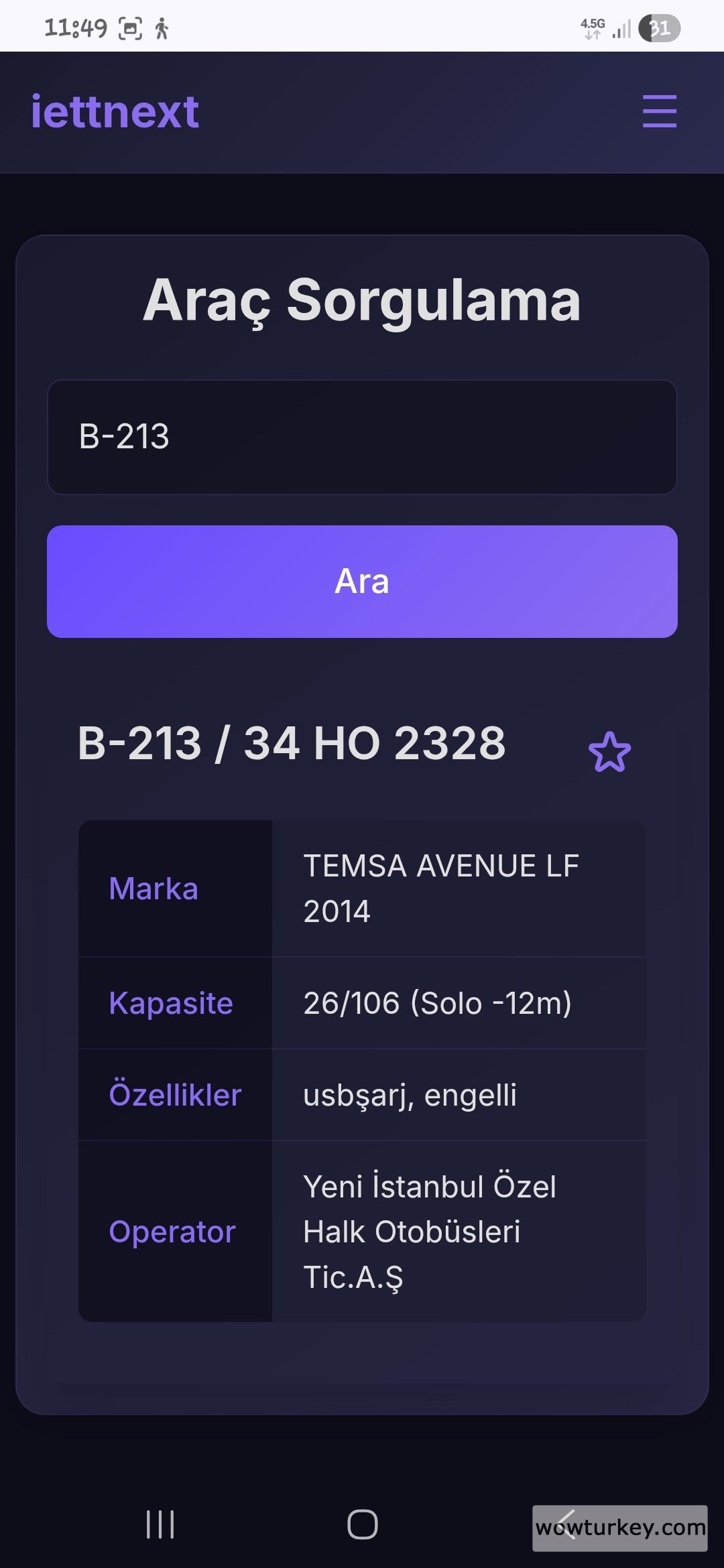Focus the vehicle code field showing B-213
Image resolution: width=724 pixels, height=1568 pixels.
(362, 437)
